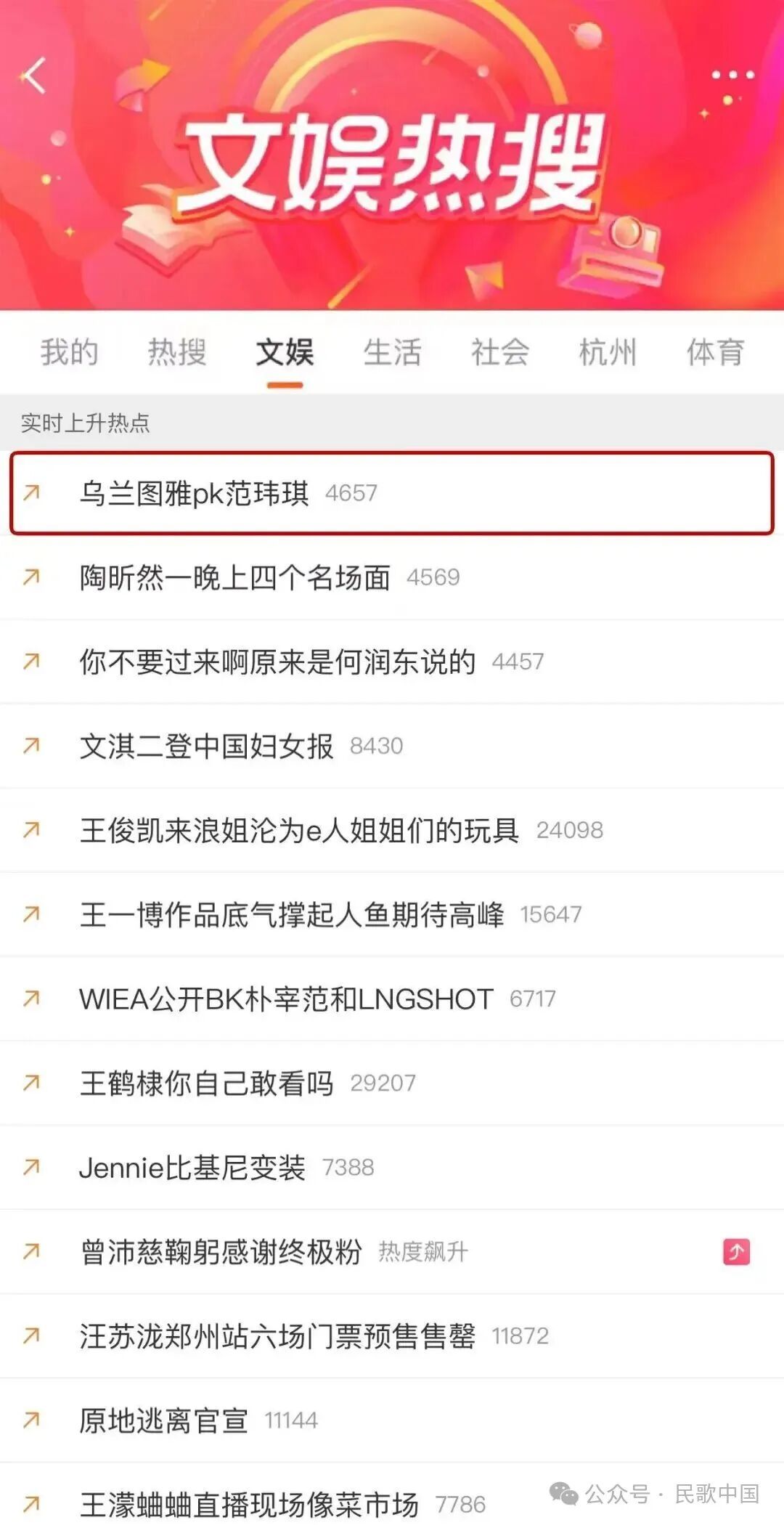Switch to the 我的 tab
784x1525 pixels.
pyautogui.click(x=69, y=352)
